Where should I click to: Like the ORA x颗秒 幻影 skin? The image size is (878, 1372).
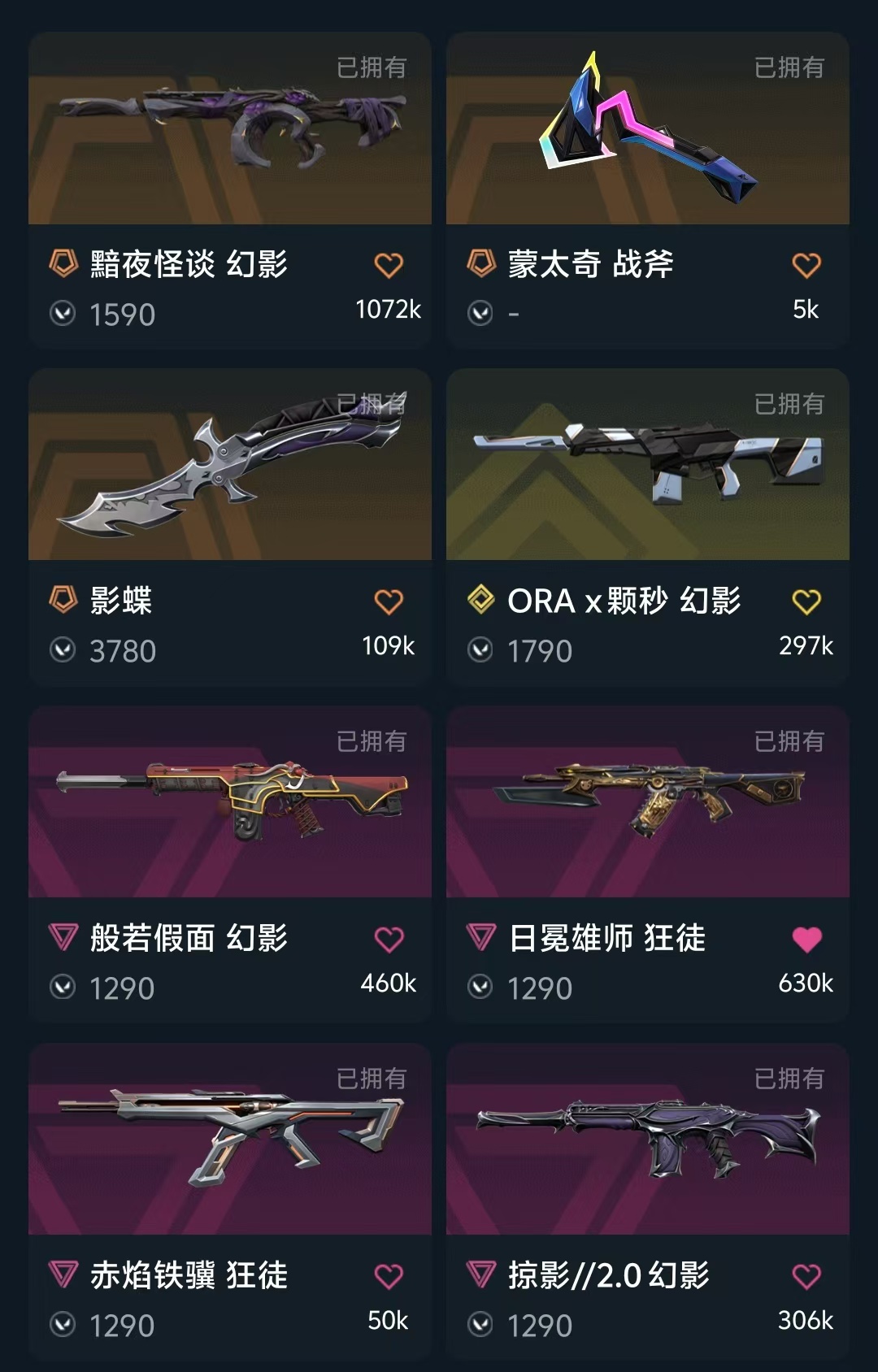pos(806,601)
